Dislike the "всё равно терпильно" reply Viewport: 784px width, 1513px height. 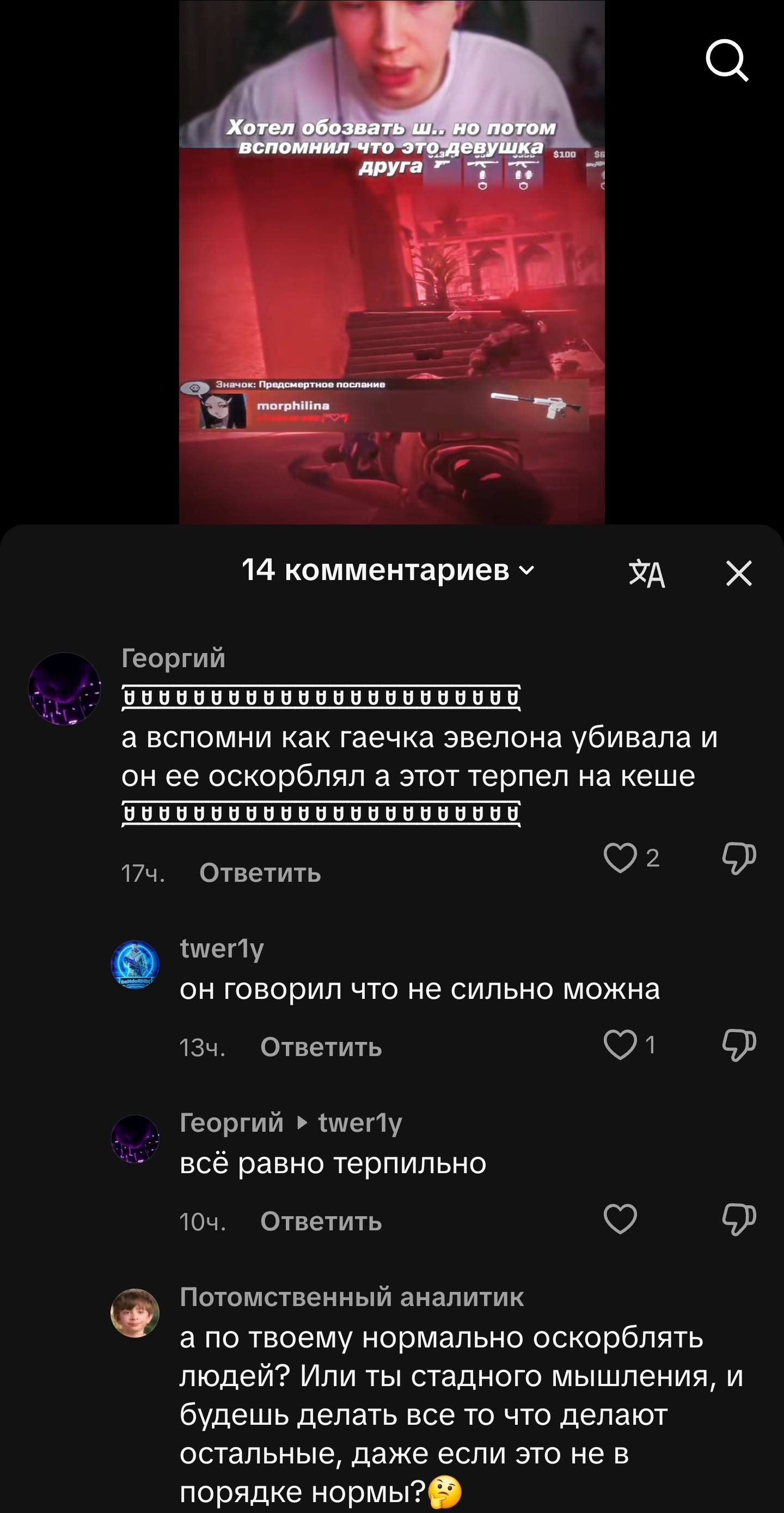[739, 1219]
